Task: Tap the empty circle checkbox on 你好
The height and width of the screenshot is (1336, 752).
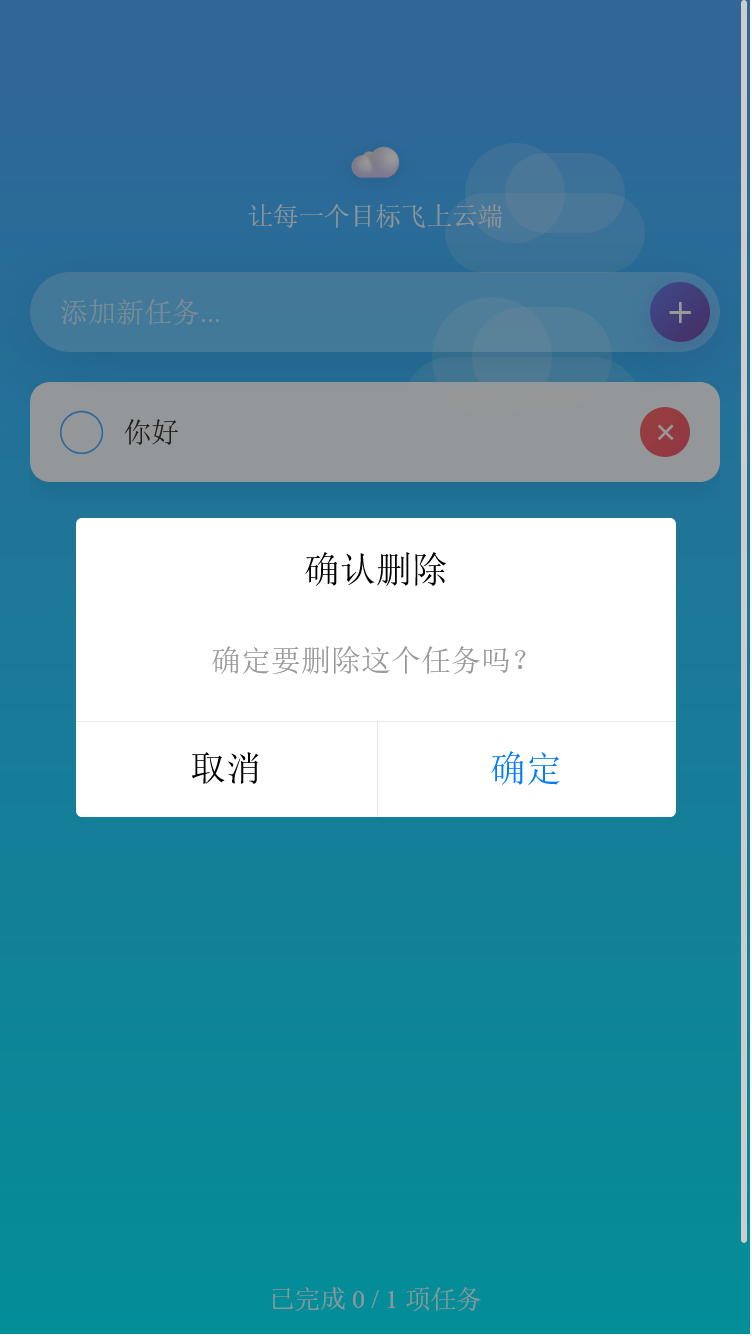Action: click(x=81, y=432)
